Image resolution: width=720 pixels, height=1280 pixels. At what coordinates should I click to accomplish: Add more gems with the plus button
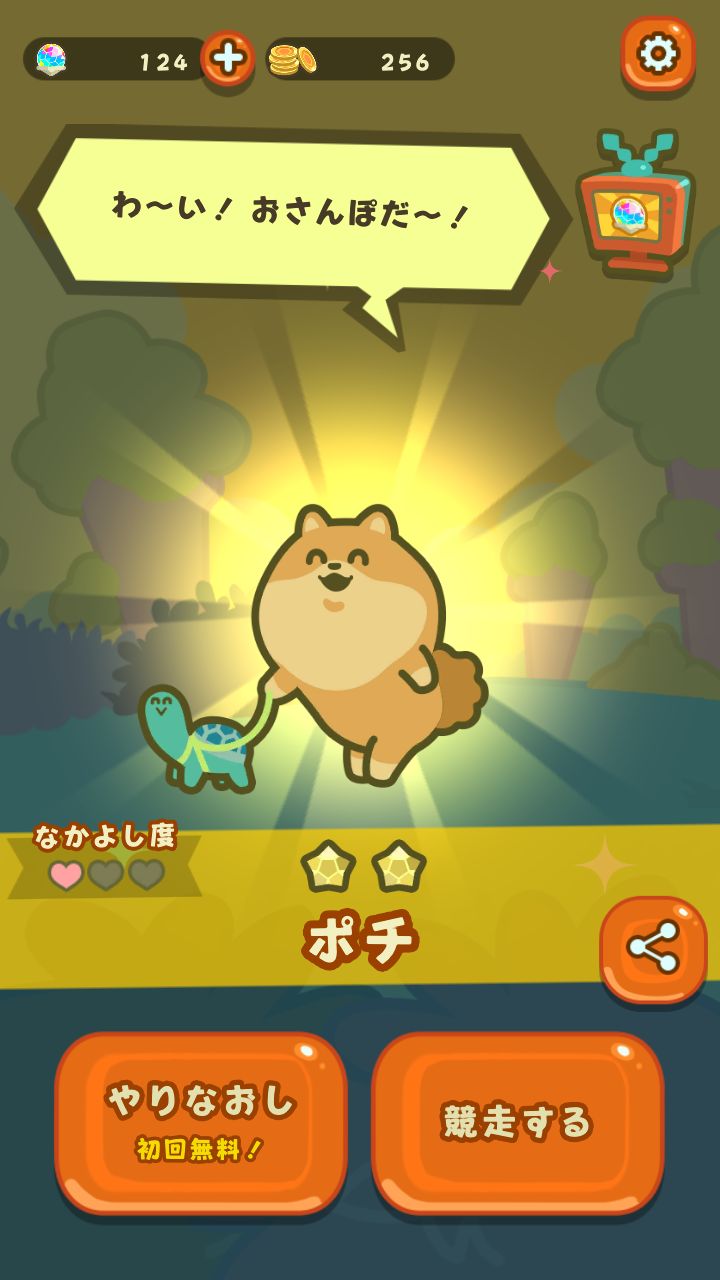pos(228,59)
